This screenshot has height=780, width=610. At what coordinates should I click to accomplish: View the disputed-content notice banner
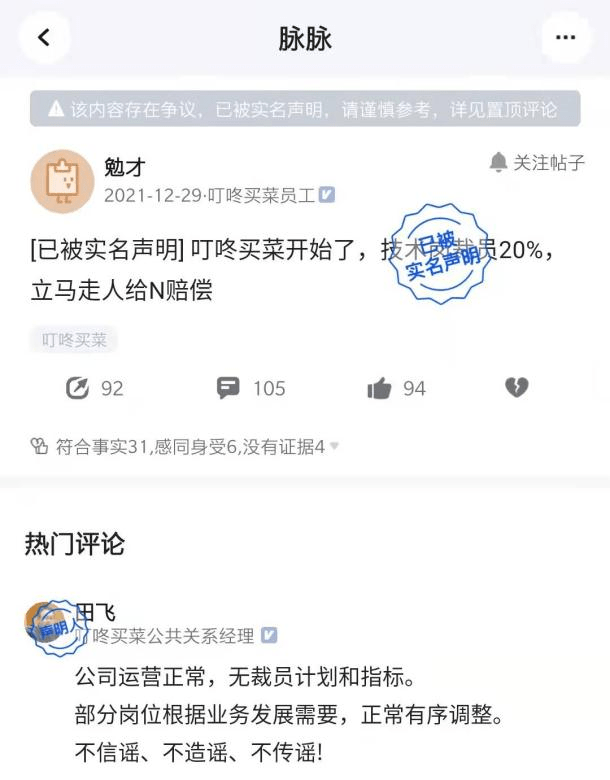pos(305,109)
